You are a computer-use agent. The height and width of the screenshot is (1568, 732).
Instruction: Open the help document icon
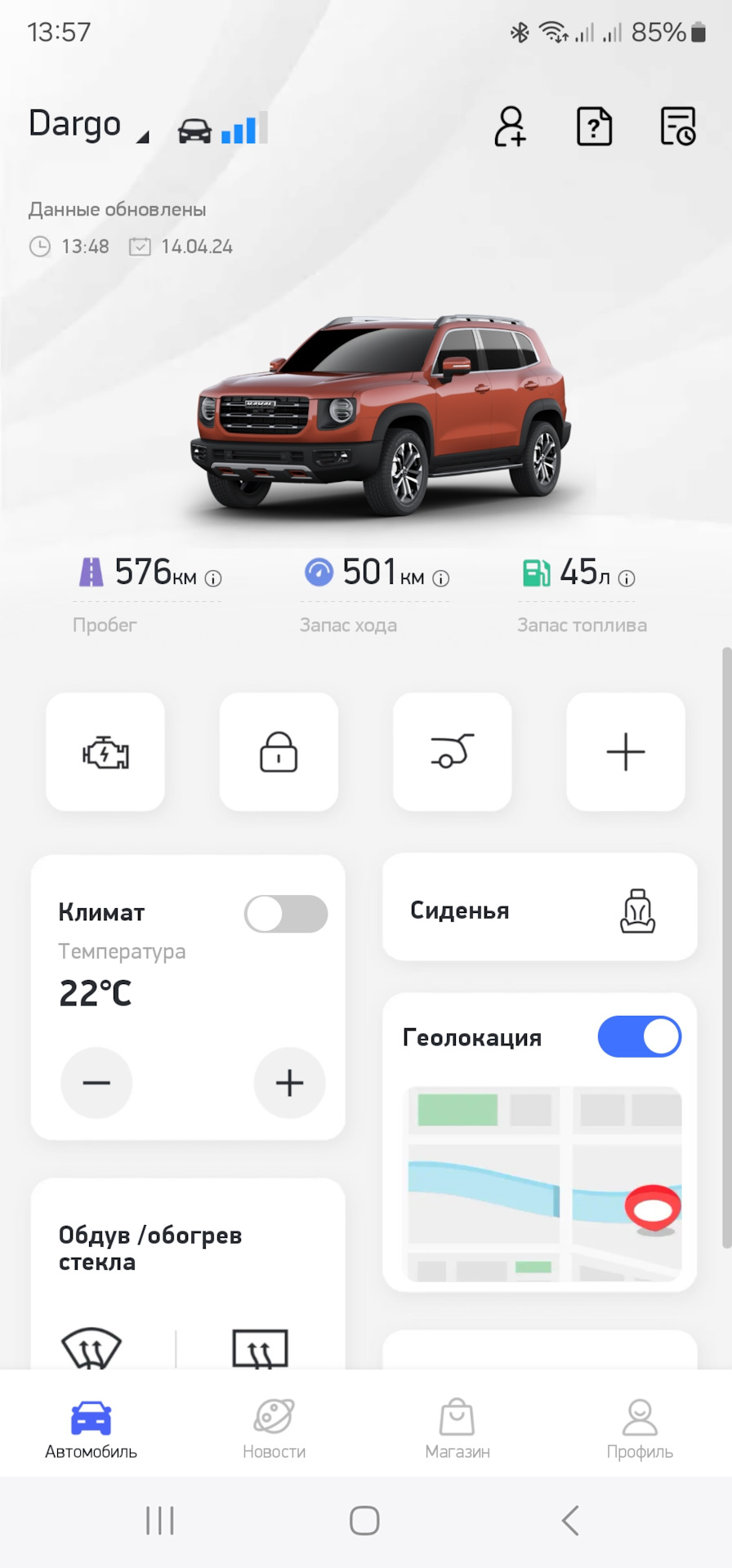(594, 127)
